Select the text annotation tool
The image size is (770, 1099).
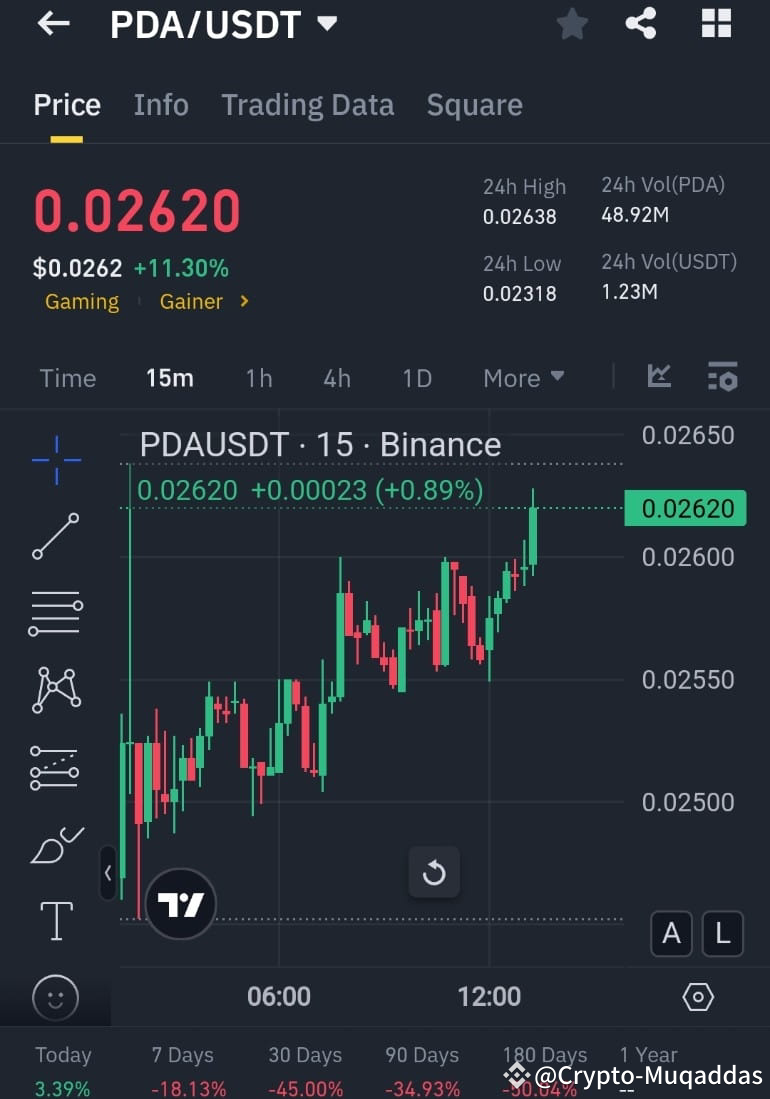pos(55,921)
